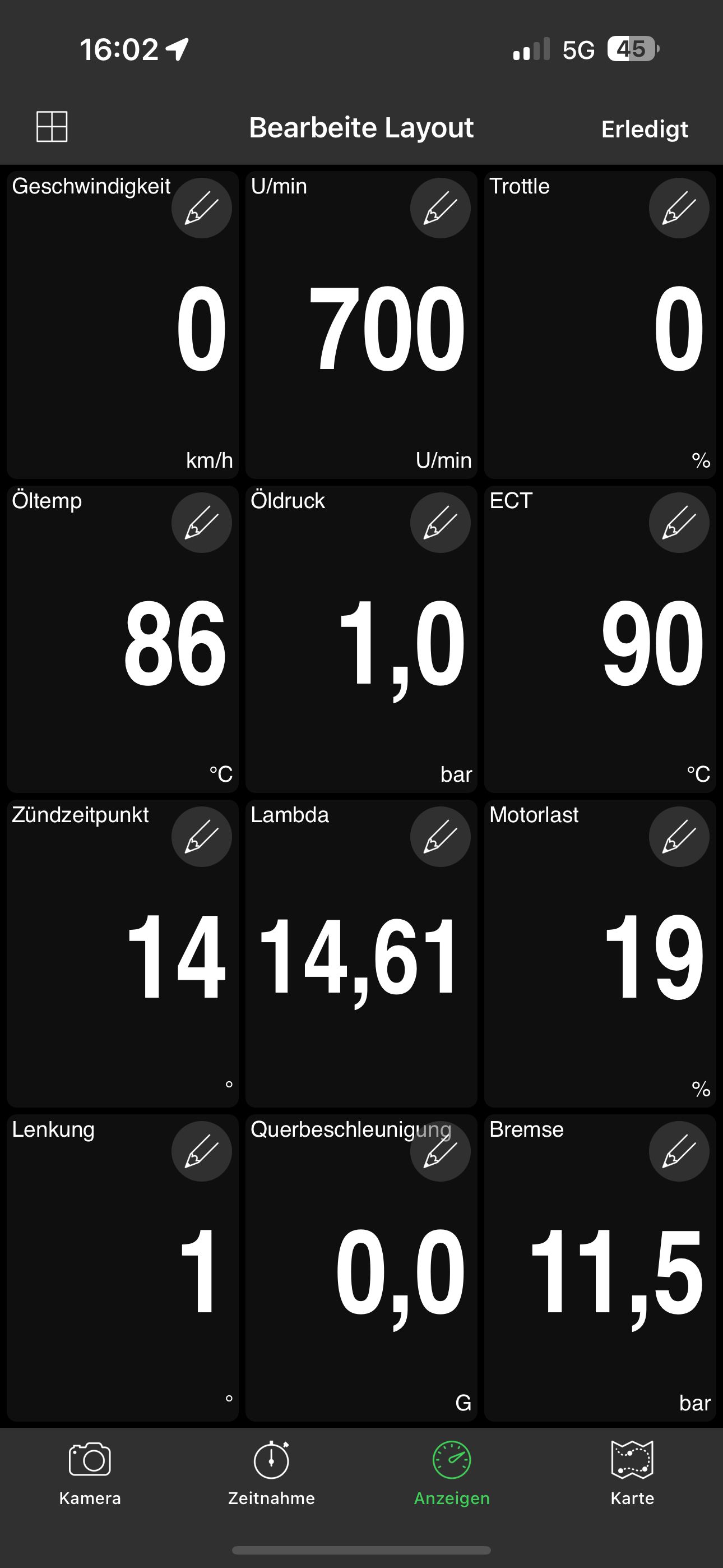723x1568 pixels.
Task: Edit the Trottle gauge
Action: pyautogui.click(x=679, y=208)
